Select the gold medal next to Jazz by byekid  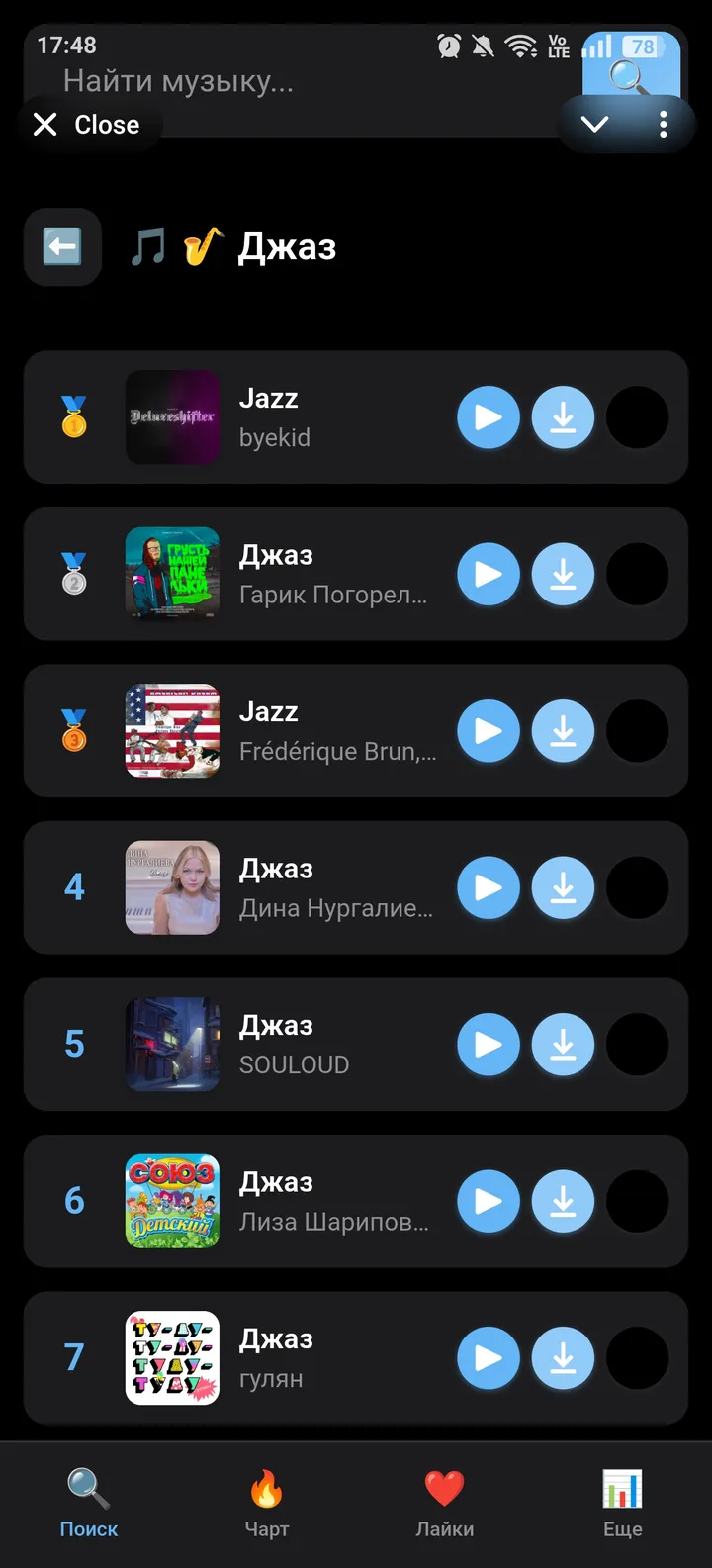tap(72, 416)
